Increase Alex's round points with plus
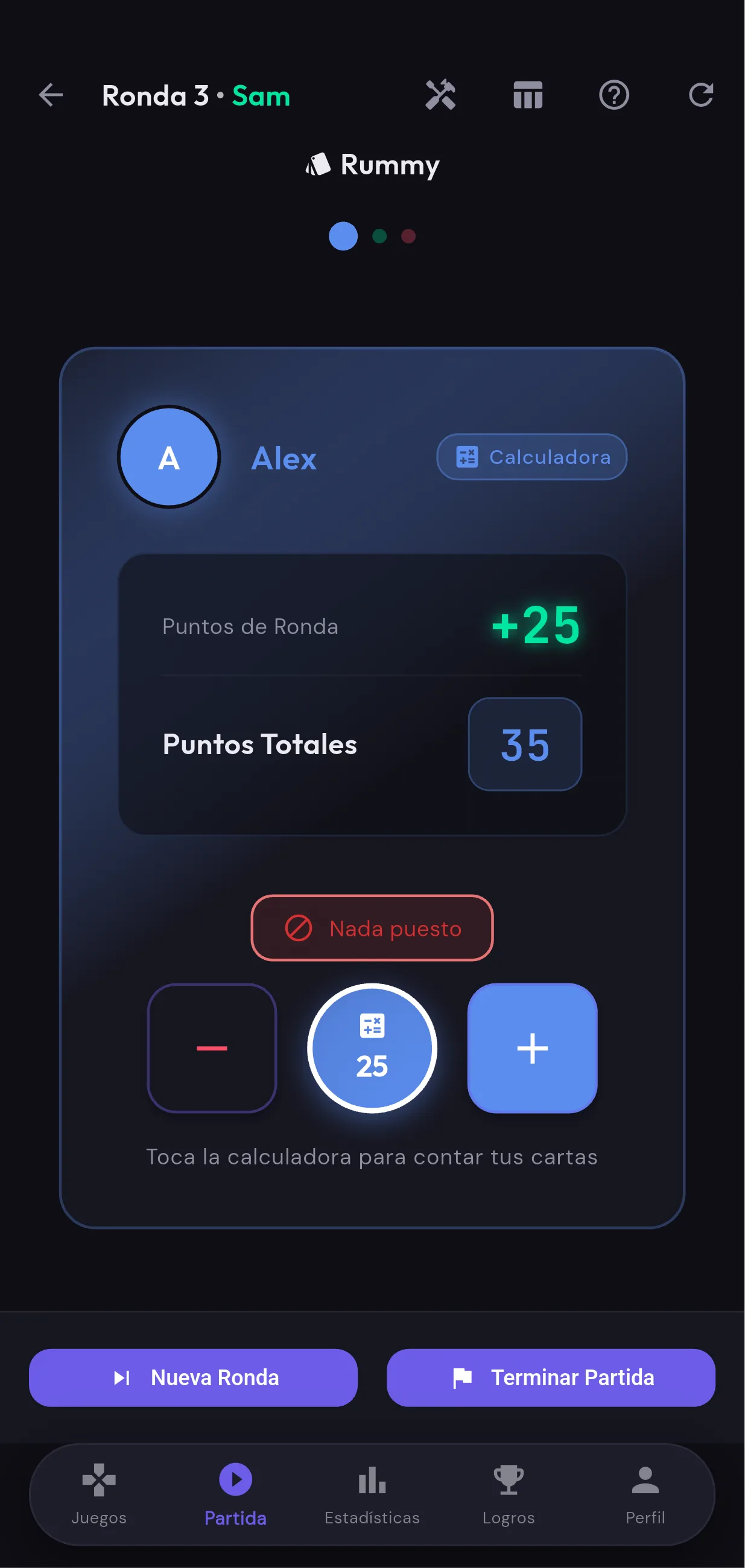745x1568 pixels. [532, 1048]
